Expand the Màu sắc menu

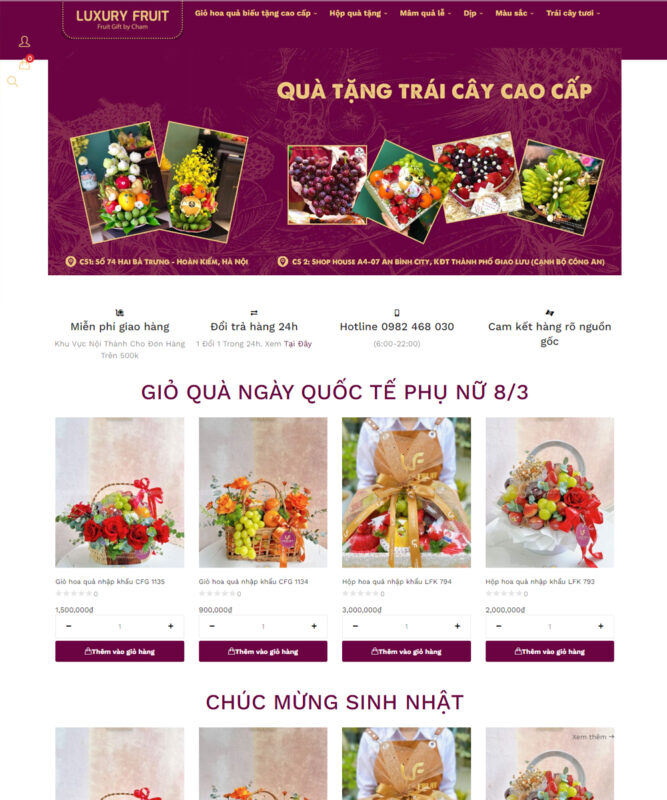coord(514,14)
